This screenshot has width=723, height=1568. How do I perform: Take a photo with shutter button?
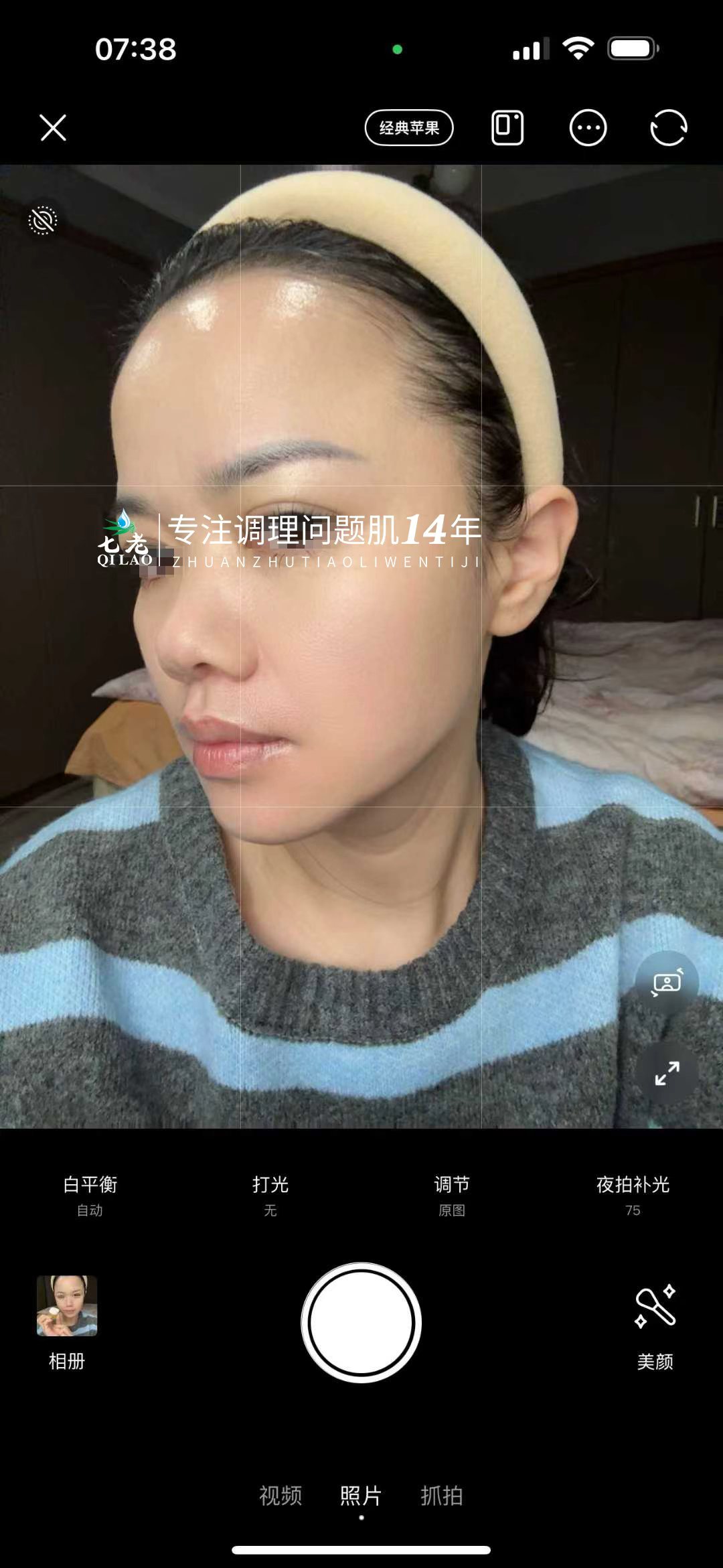361,1322
